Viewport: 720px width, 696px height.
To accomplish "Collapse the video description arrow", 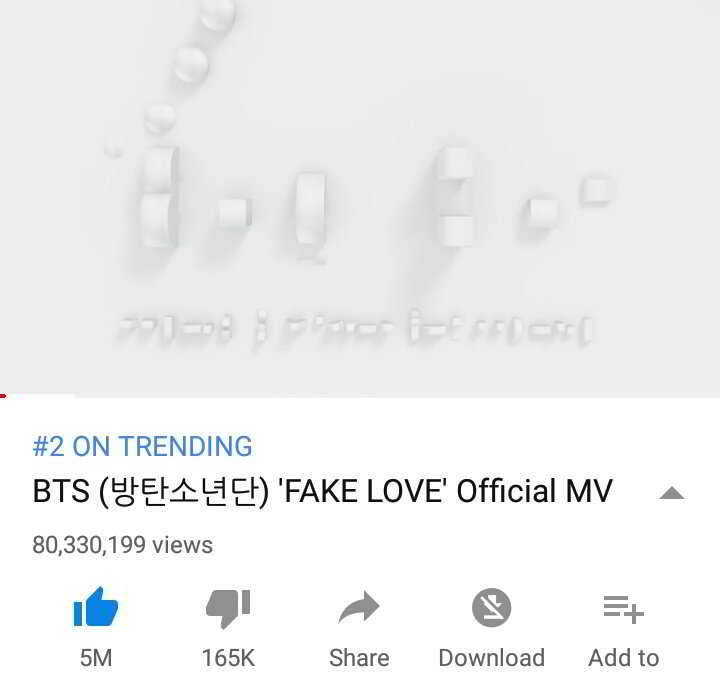I will (x=671, y=493).
